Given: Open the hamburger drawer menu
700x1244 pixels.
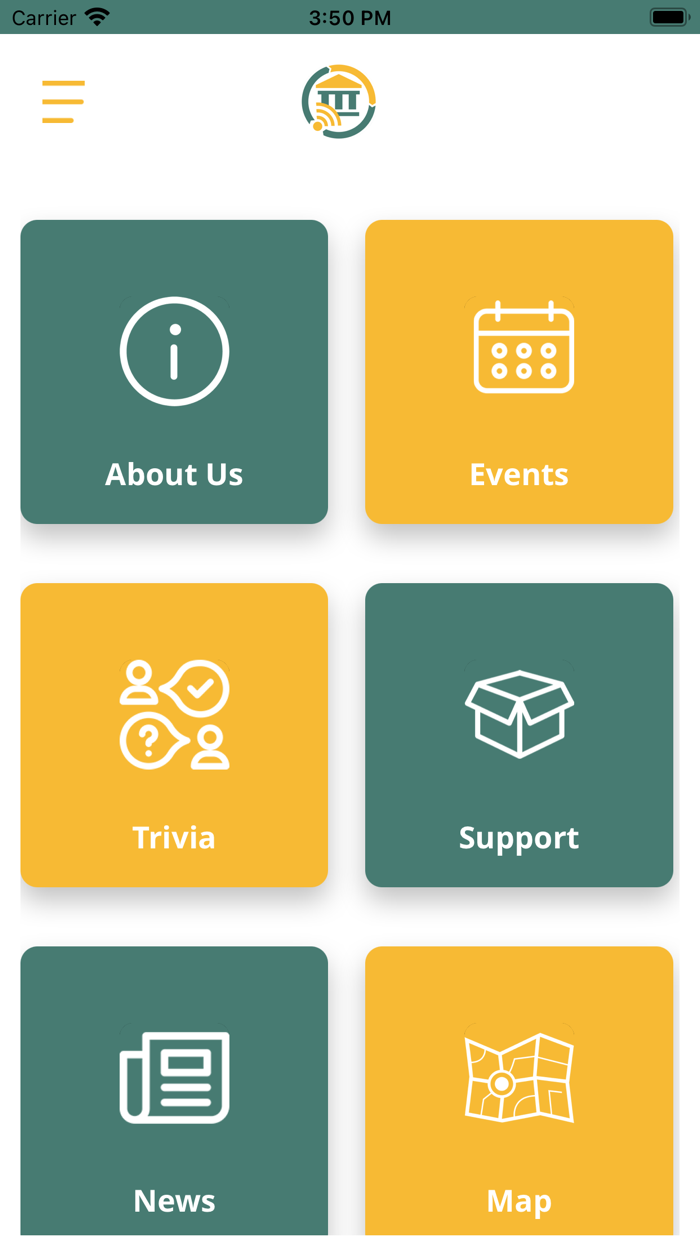Looking at the screenshot, I should pos(63,102).
